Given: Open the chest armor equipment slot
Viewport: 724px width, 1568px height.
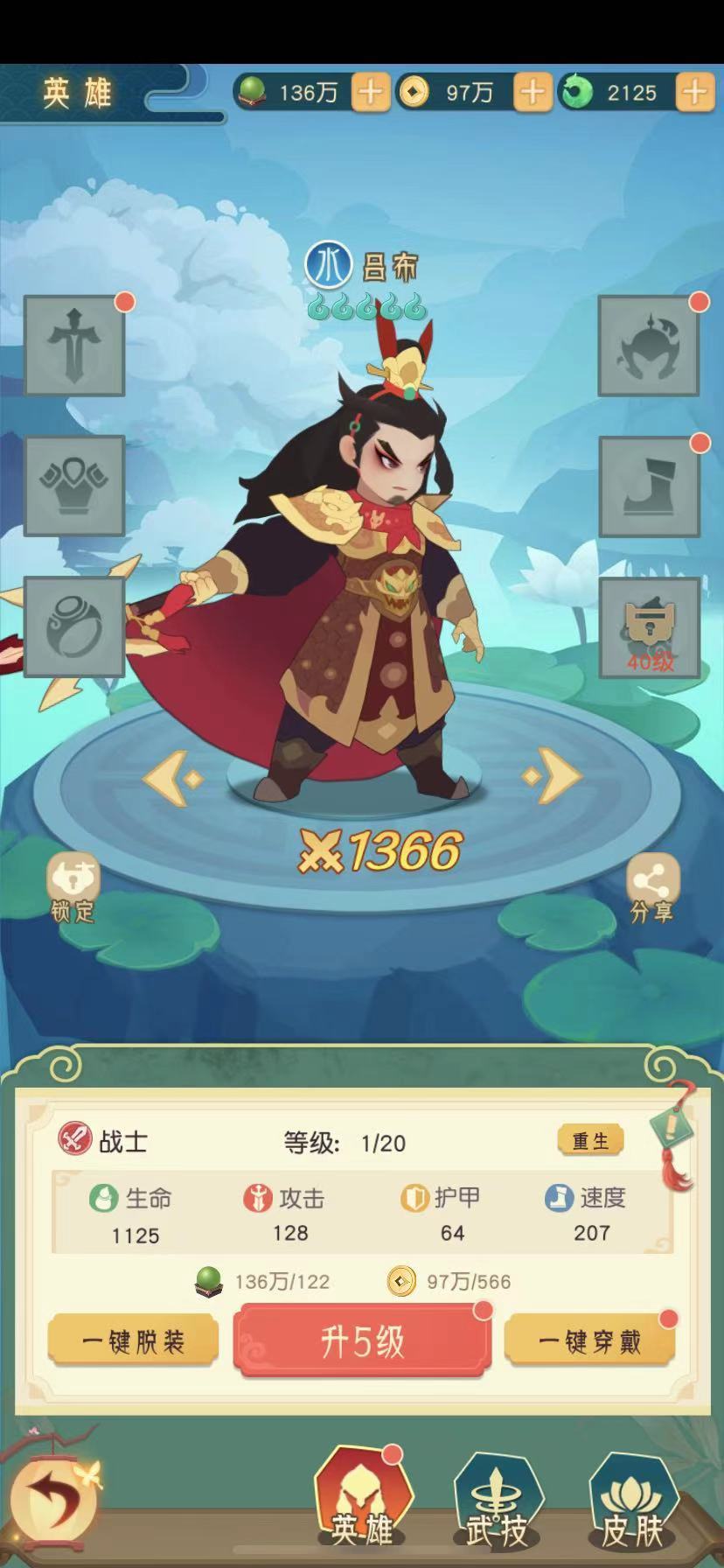Looking at the screenshot, I should pyautogui.click(x=74, y=486).
